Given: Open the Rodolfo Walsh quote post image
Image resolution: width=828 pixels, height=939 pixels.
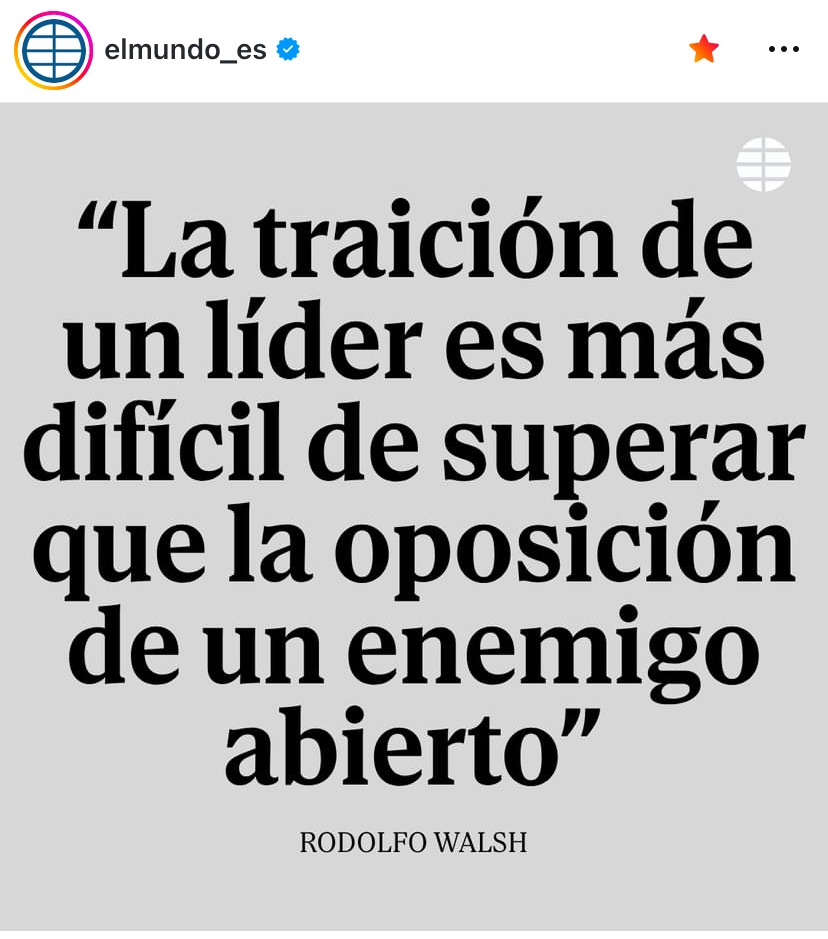Looking at the screenshot, I should (414, 520).
